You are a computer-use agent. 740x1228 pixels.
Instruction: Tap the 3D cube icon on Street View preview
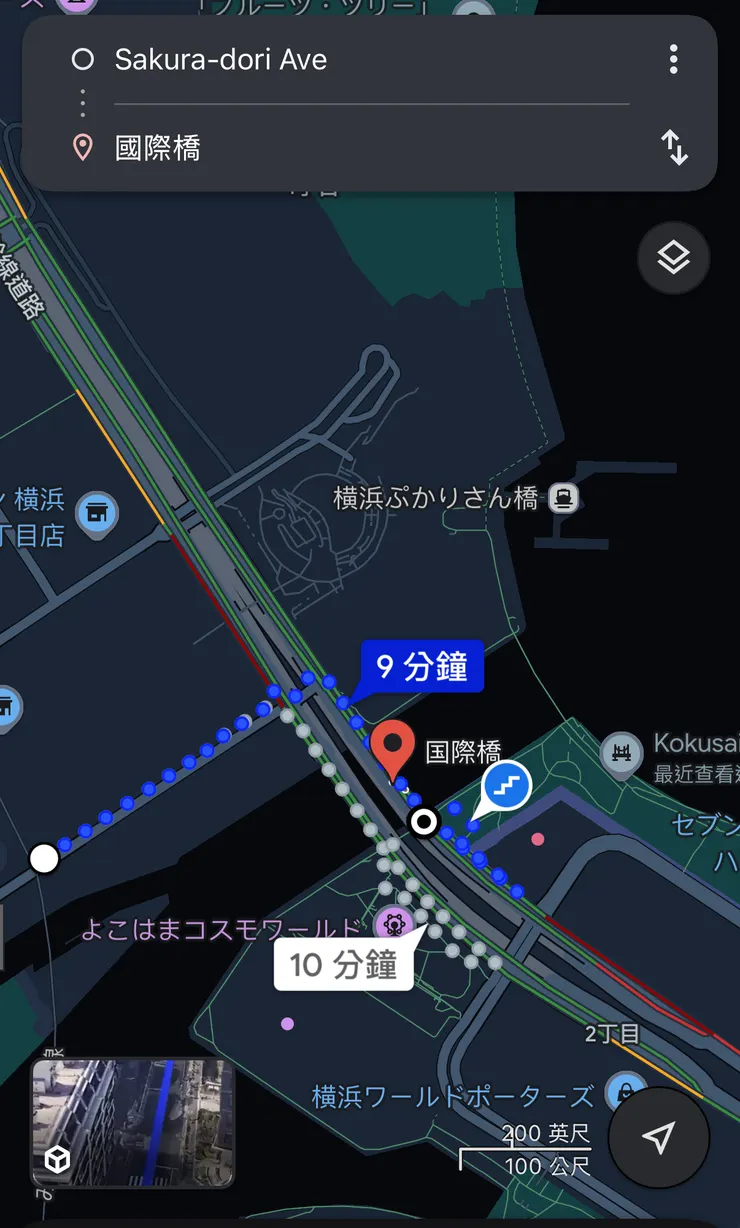point(56,1160)
